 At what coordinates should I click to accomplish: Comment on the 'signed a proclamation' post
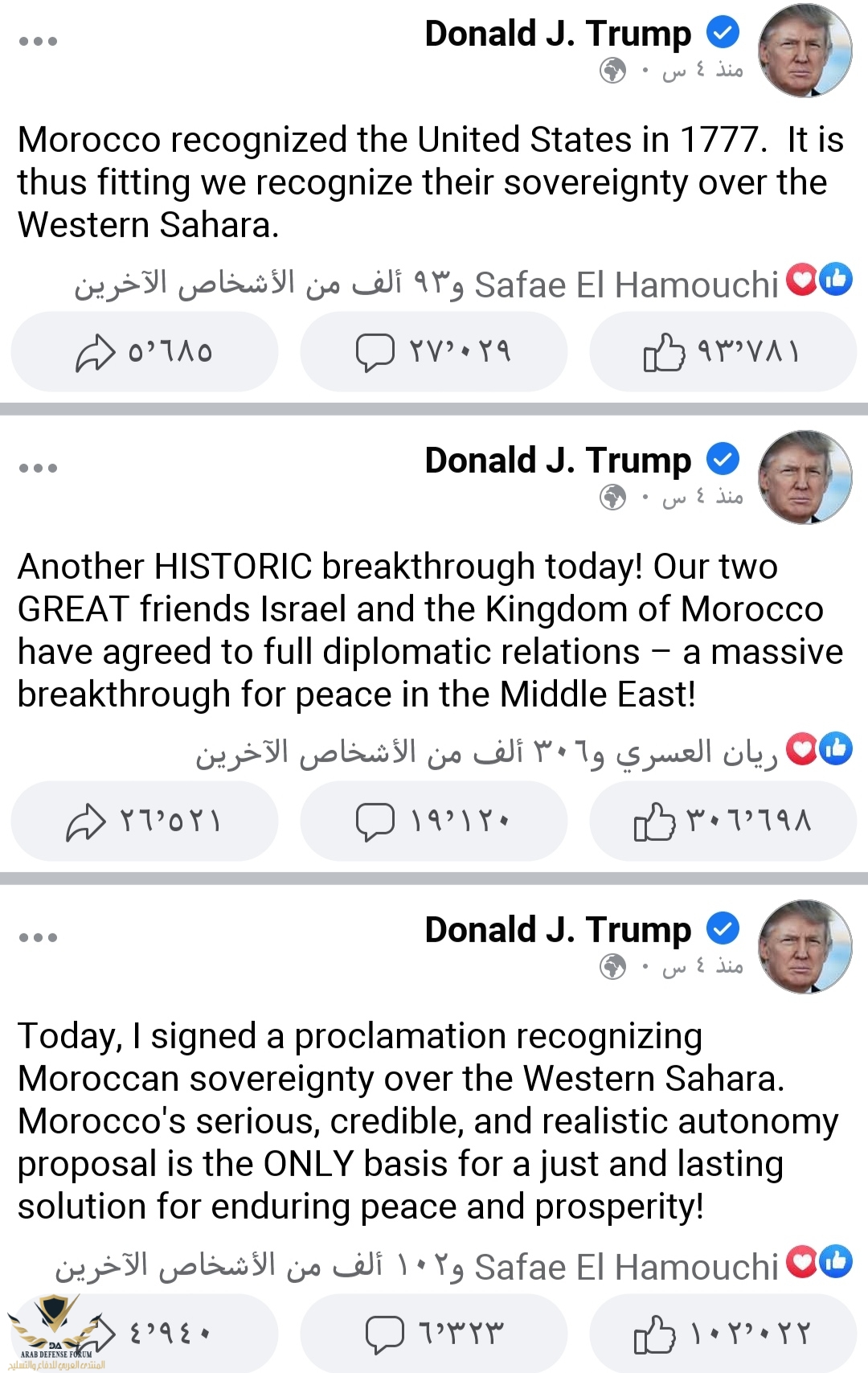(433, 1334)
